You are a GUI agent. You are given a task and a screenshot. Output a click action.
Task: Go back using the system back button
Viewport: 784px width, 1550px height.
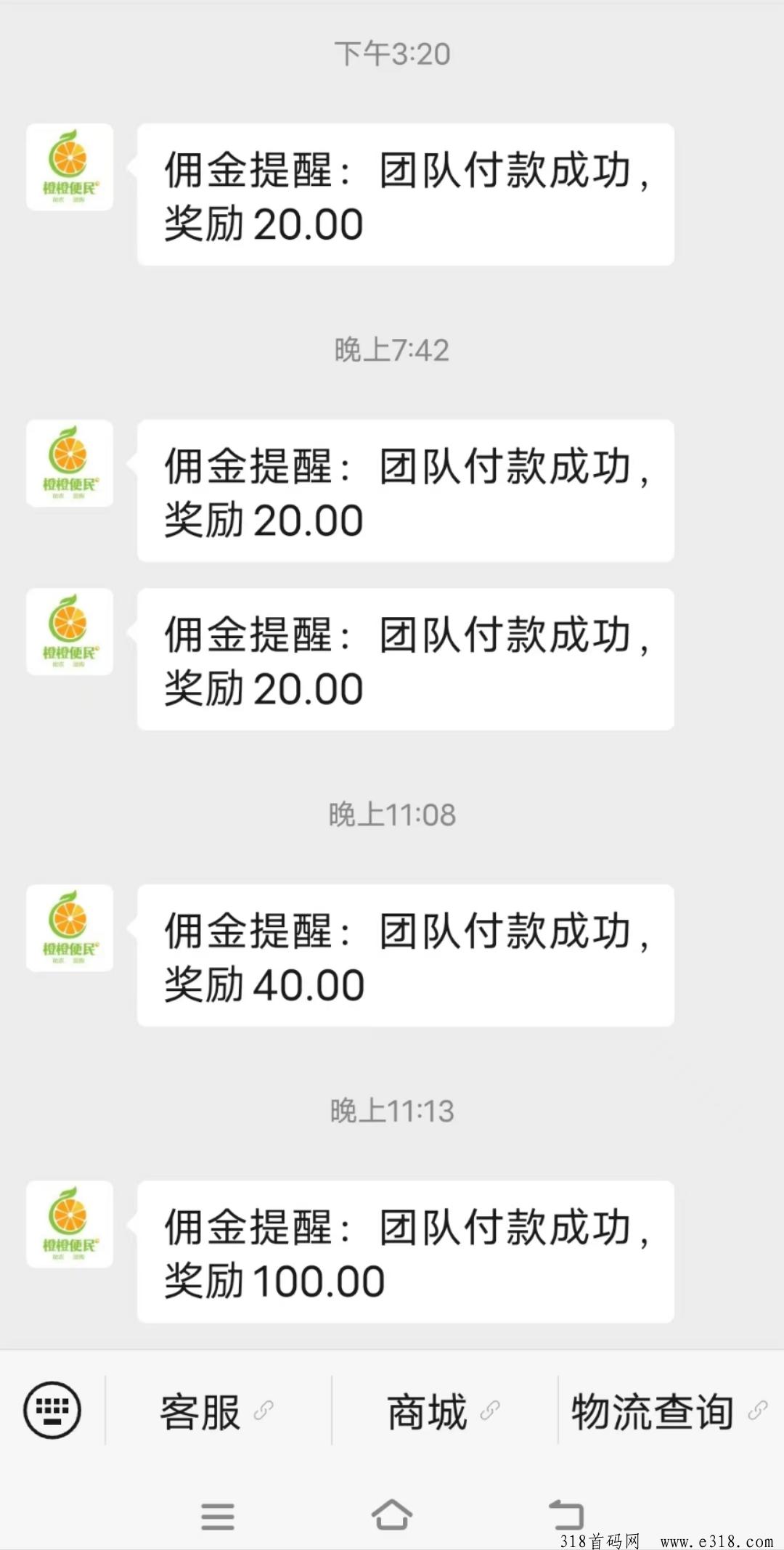pyautogui.click(x=566, y=1514)
